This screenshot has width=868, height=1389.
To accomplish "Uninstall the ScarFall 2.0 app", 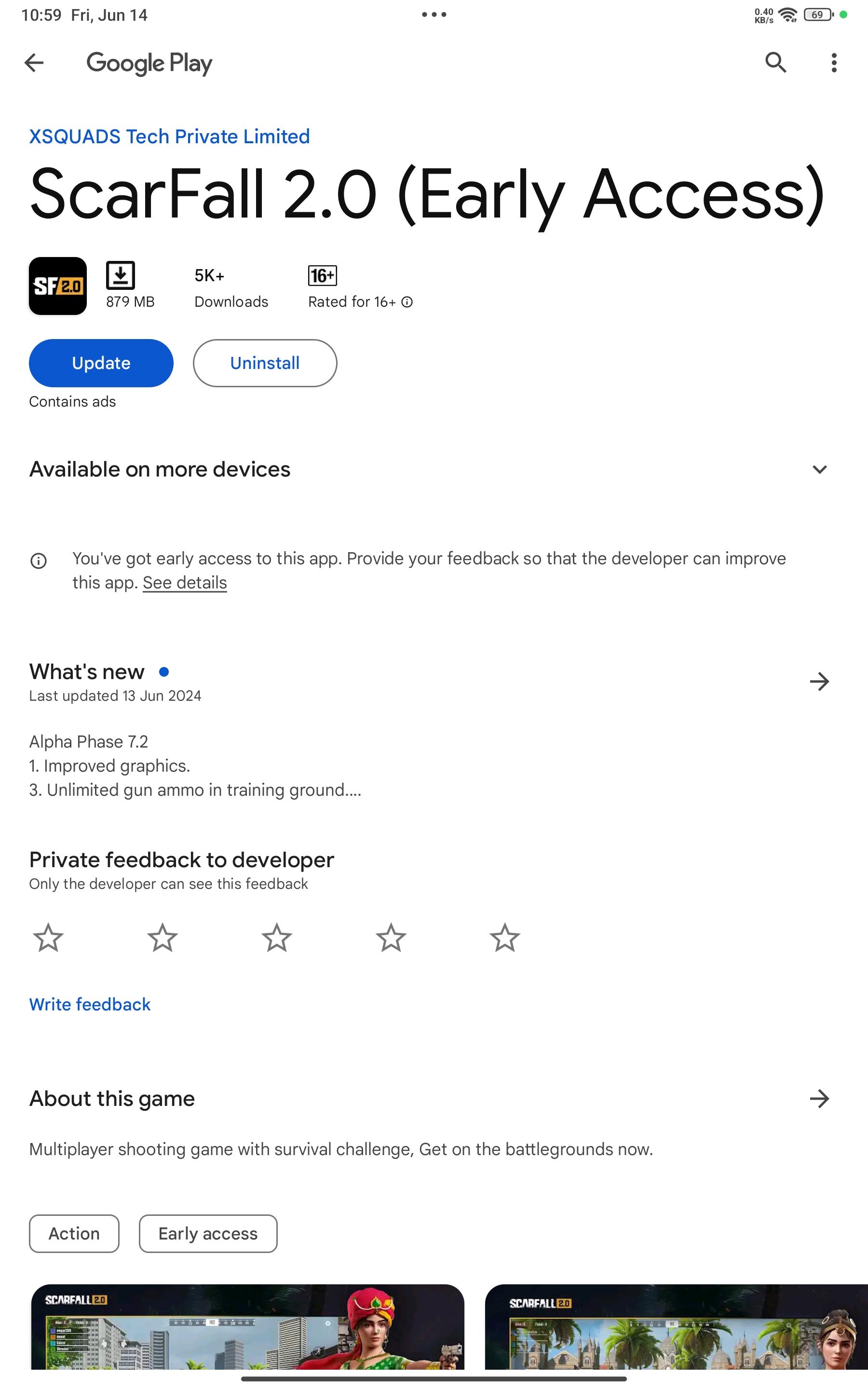I will point(265,363).
